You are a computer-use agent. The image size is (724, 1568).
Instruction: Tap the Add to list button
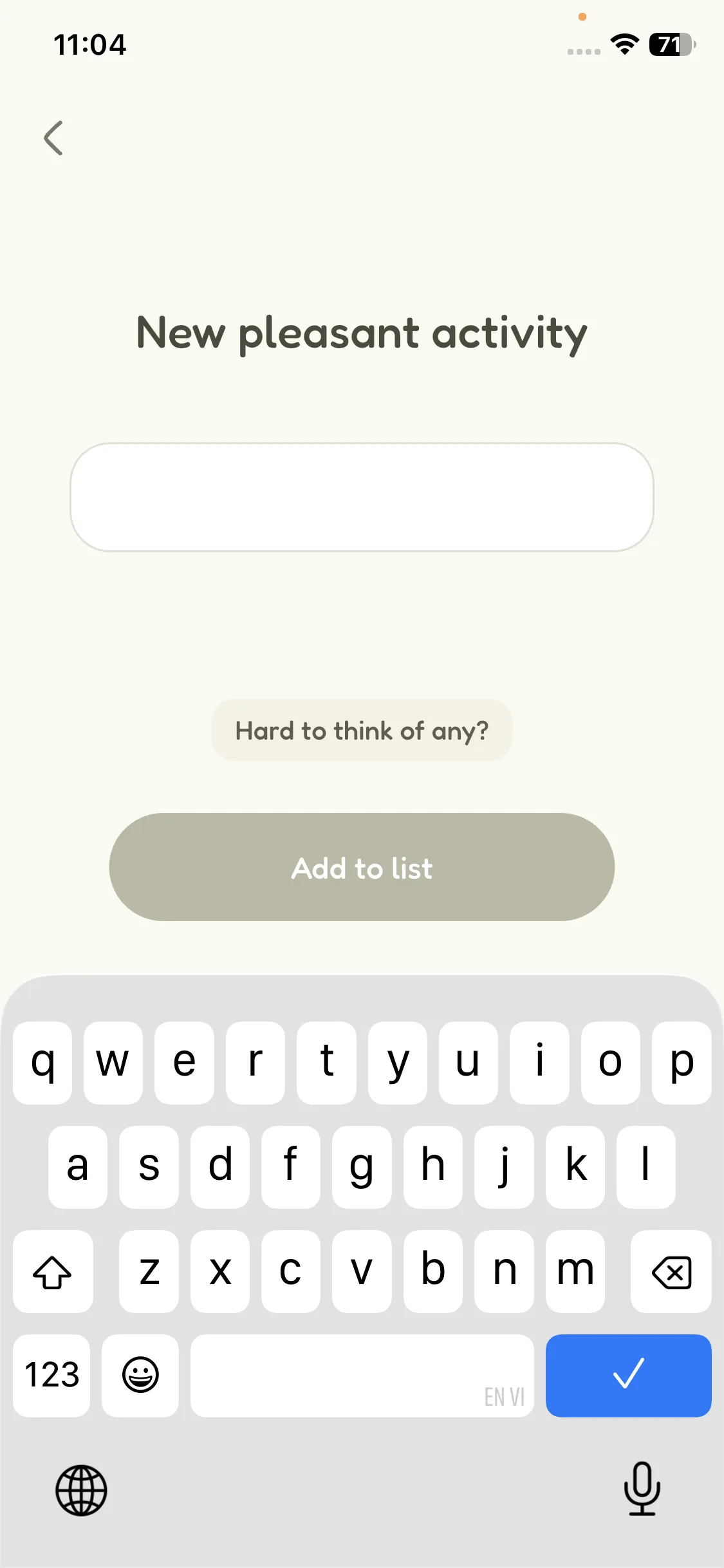pyautogui.click(x=362, y=867)
